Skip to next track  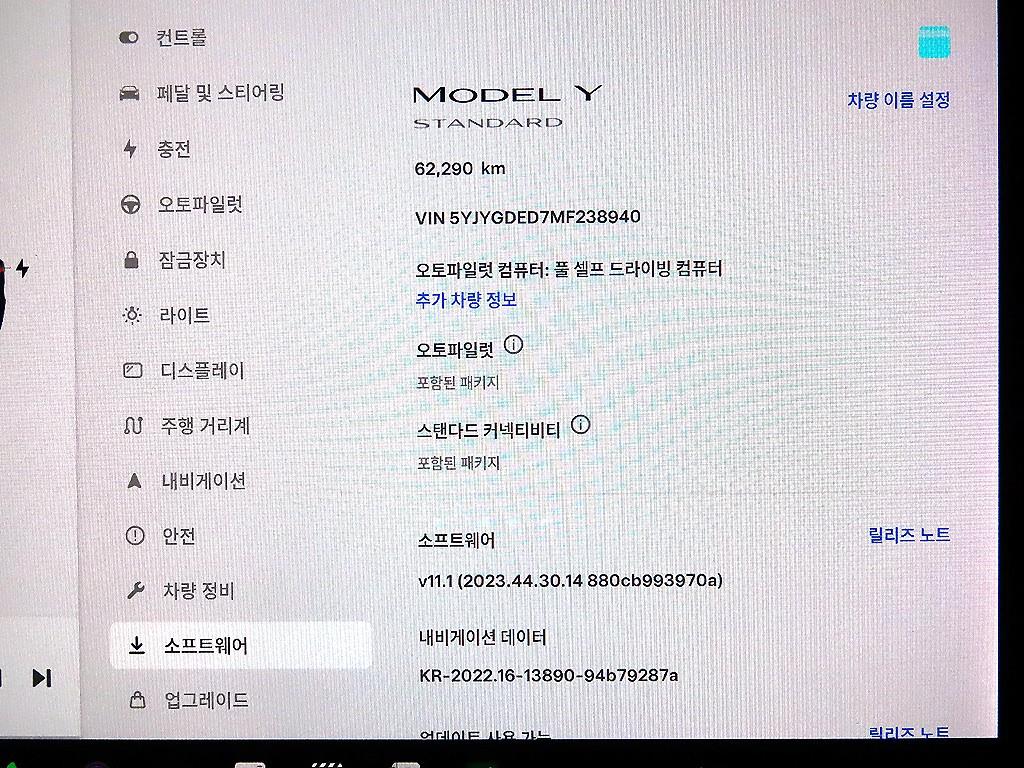click(x=41, y=678)
